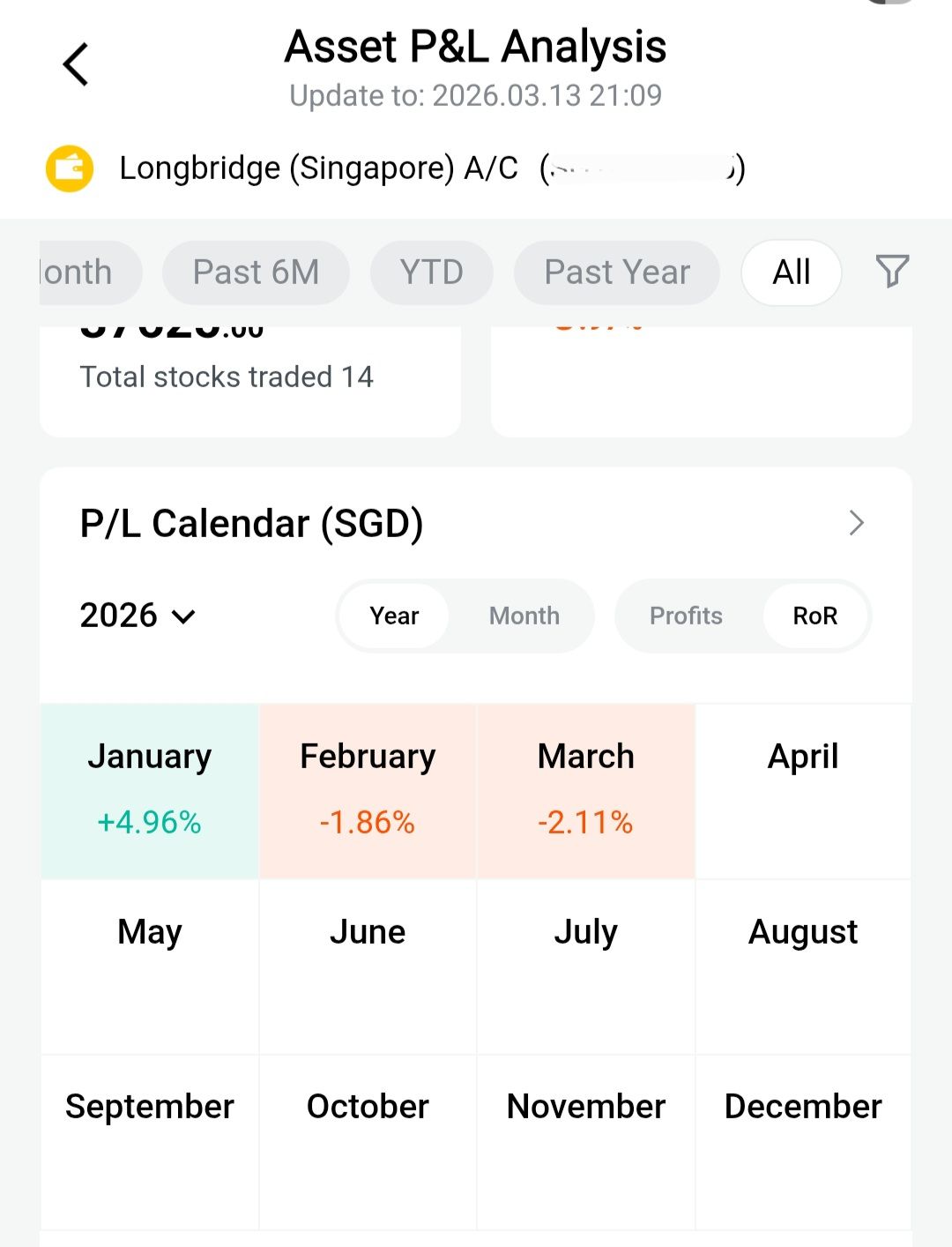Select the RoR segment
This screenshot has height=1247, width=952.
point(815,616)
